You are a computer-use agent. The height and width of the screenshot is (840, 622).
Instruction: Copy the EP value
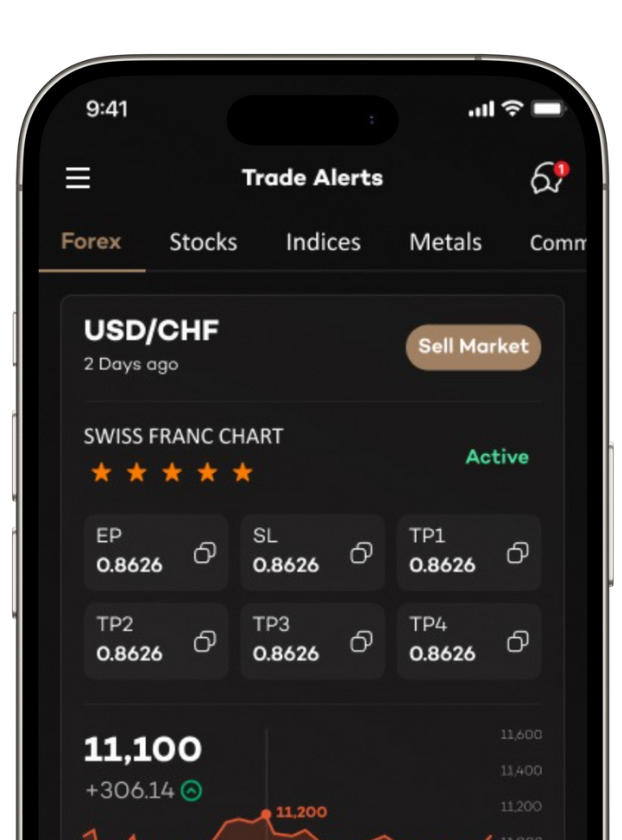[205, 553]
